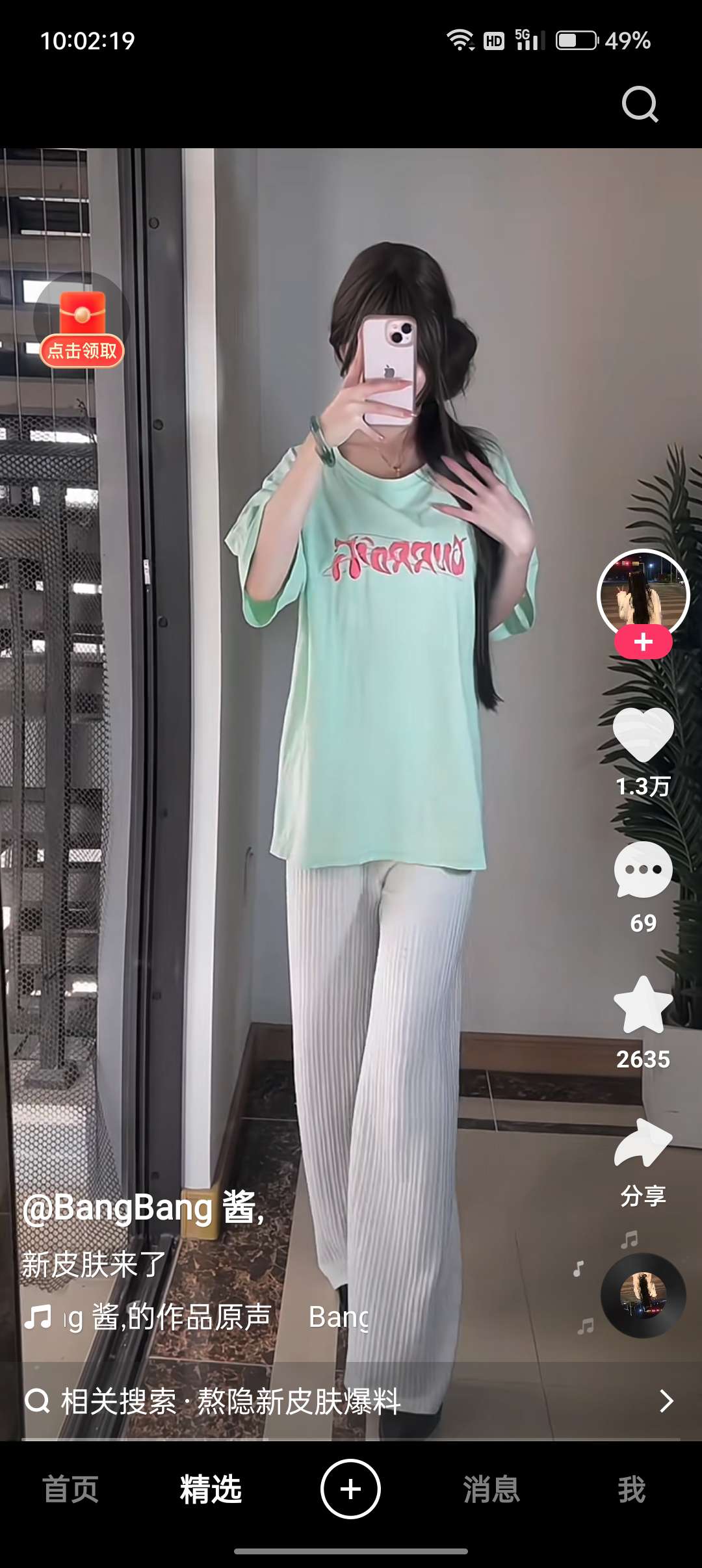
Task: Switch to the 消息 tab
Action: click(491, 1489)
